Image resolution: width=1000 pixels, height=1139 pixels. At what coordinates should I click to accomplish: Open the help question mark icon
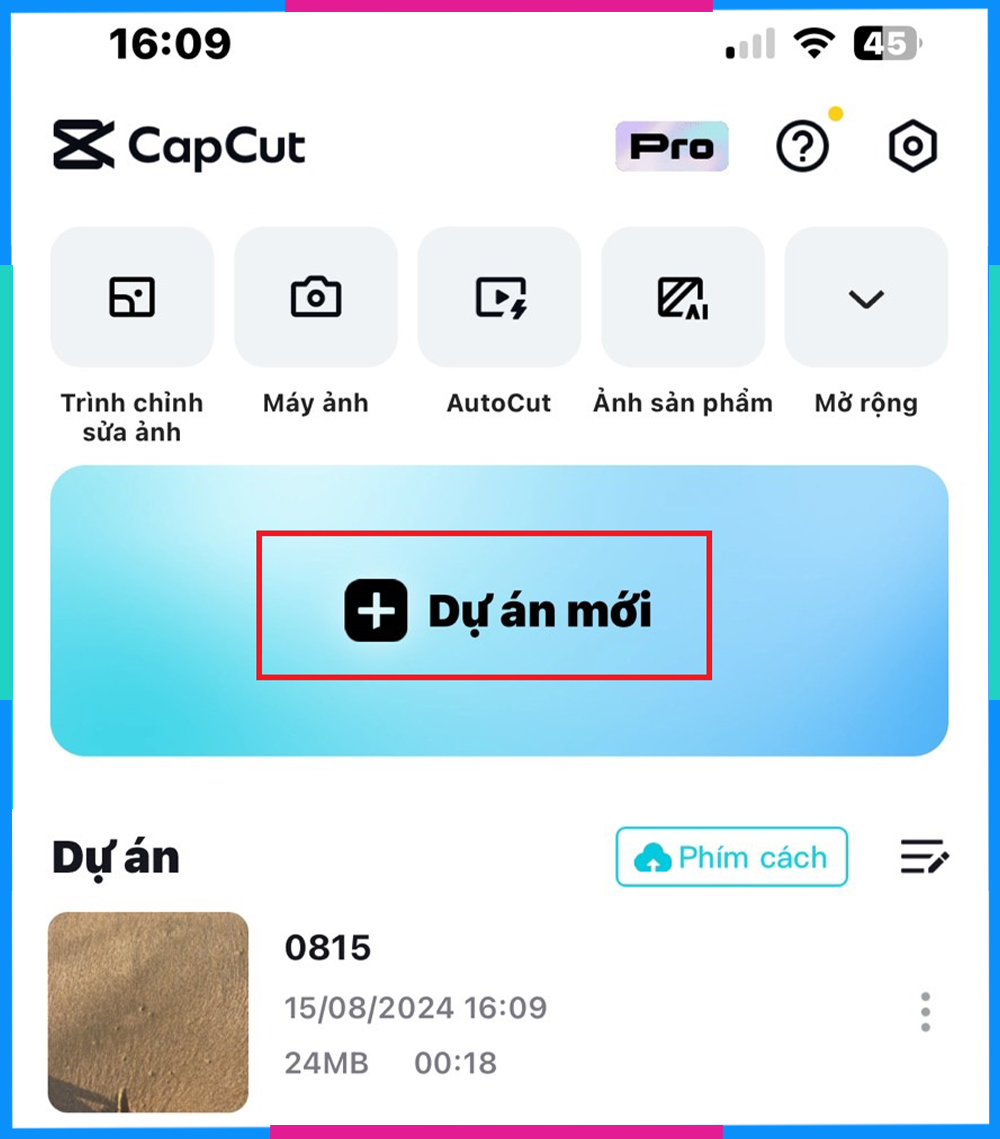pos(803,147)
